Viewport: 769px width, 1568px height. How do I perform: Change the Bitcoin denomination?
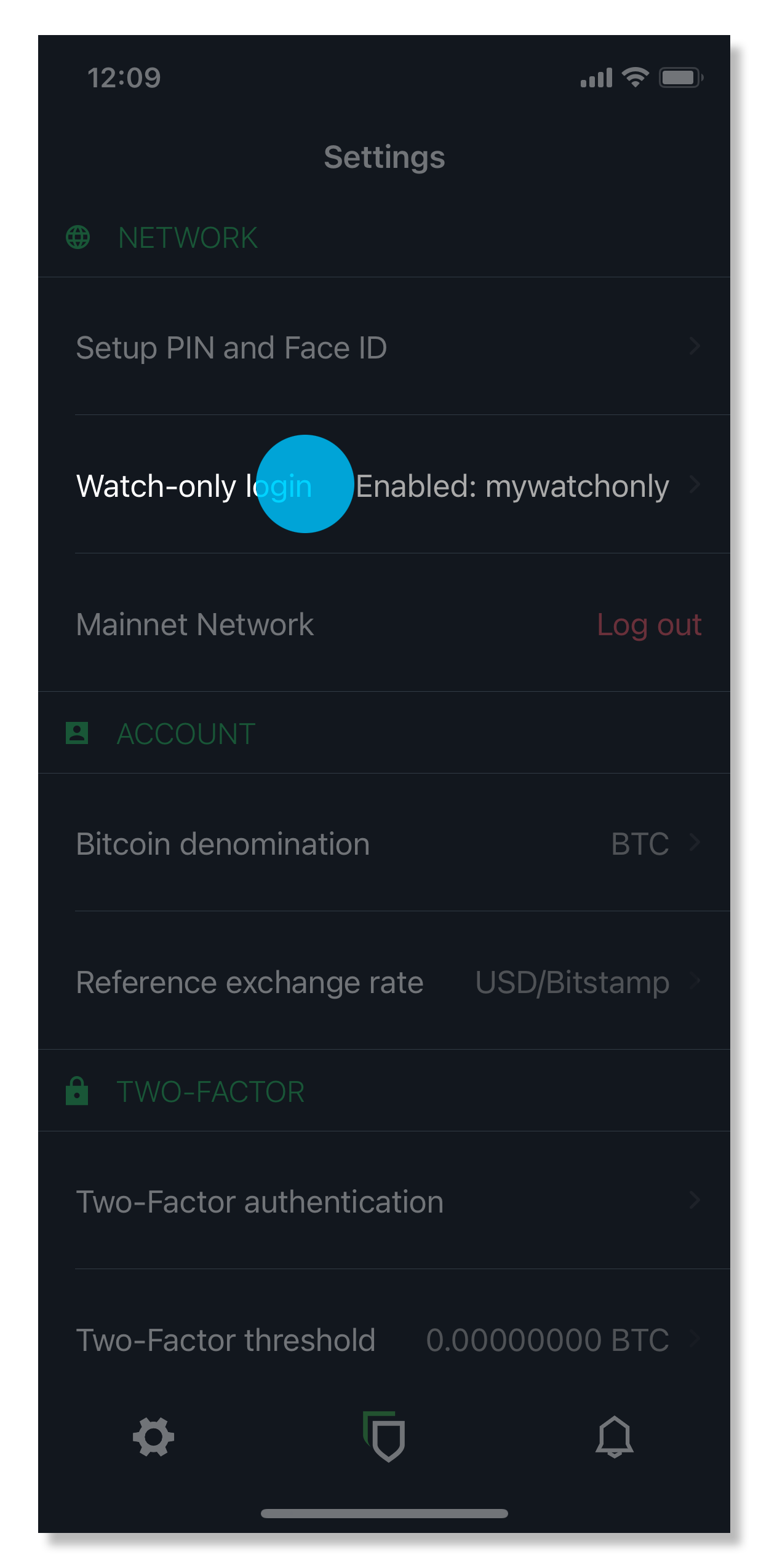pos(384,843)
